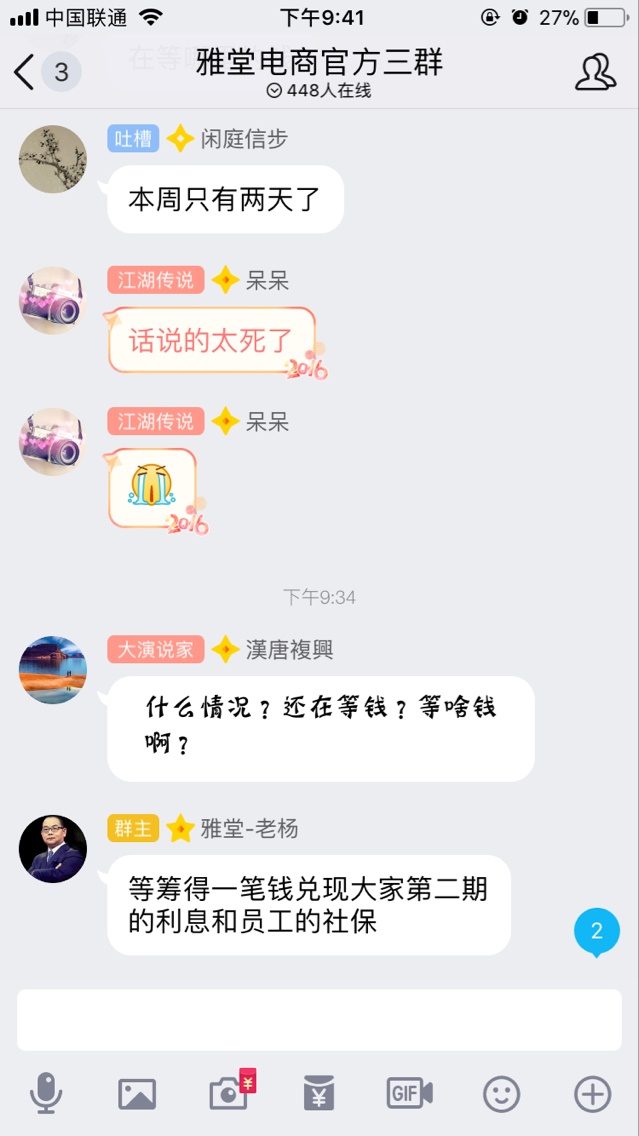This screenshot has width=639, height=1136.
Task: Tap the message input field
Action: [319, 1020]
